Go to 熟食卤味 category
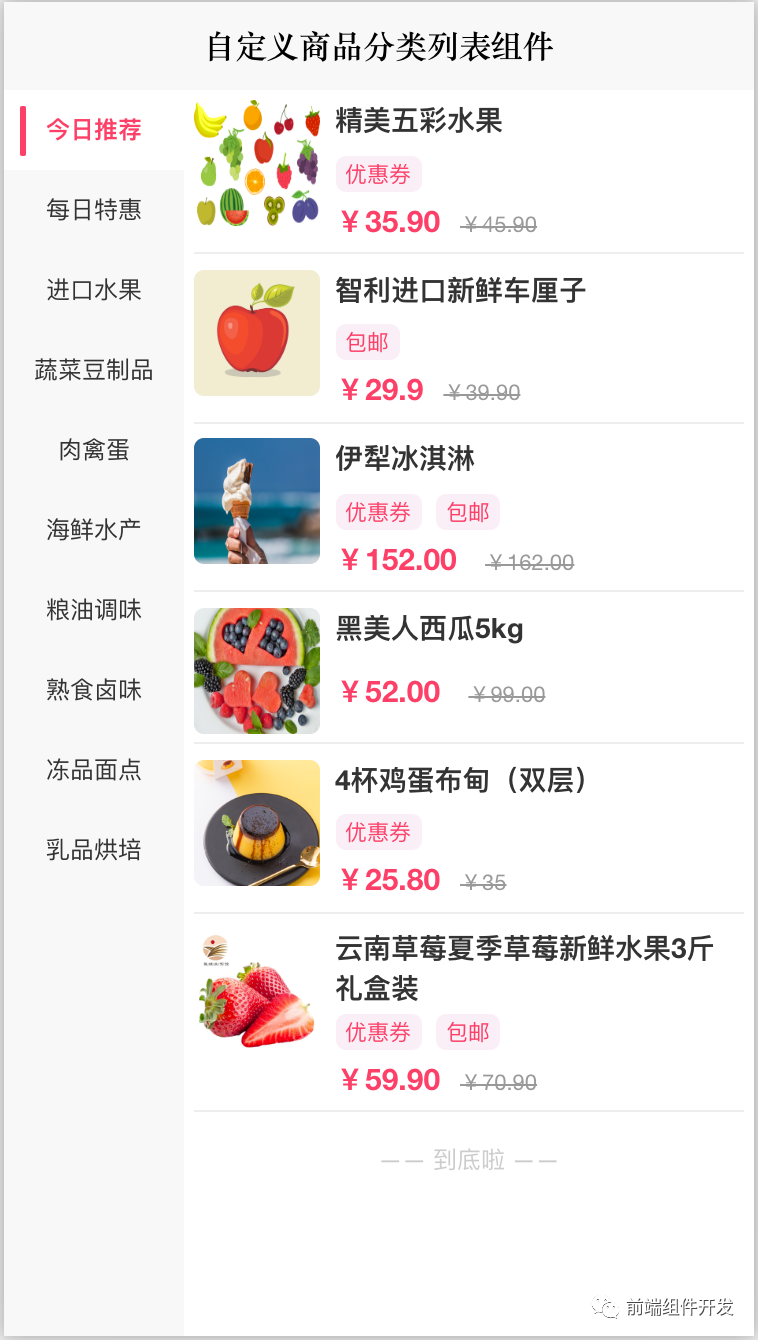The width and height of the screenshot is (758, 1340). click(x=94, y=690)
